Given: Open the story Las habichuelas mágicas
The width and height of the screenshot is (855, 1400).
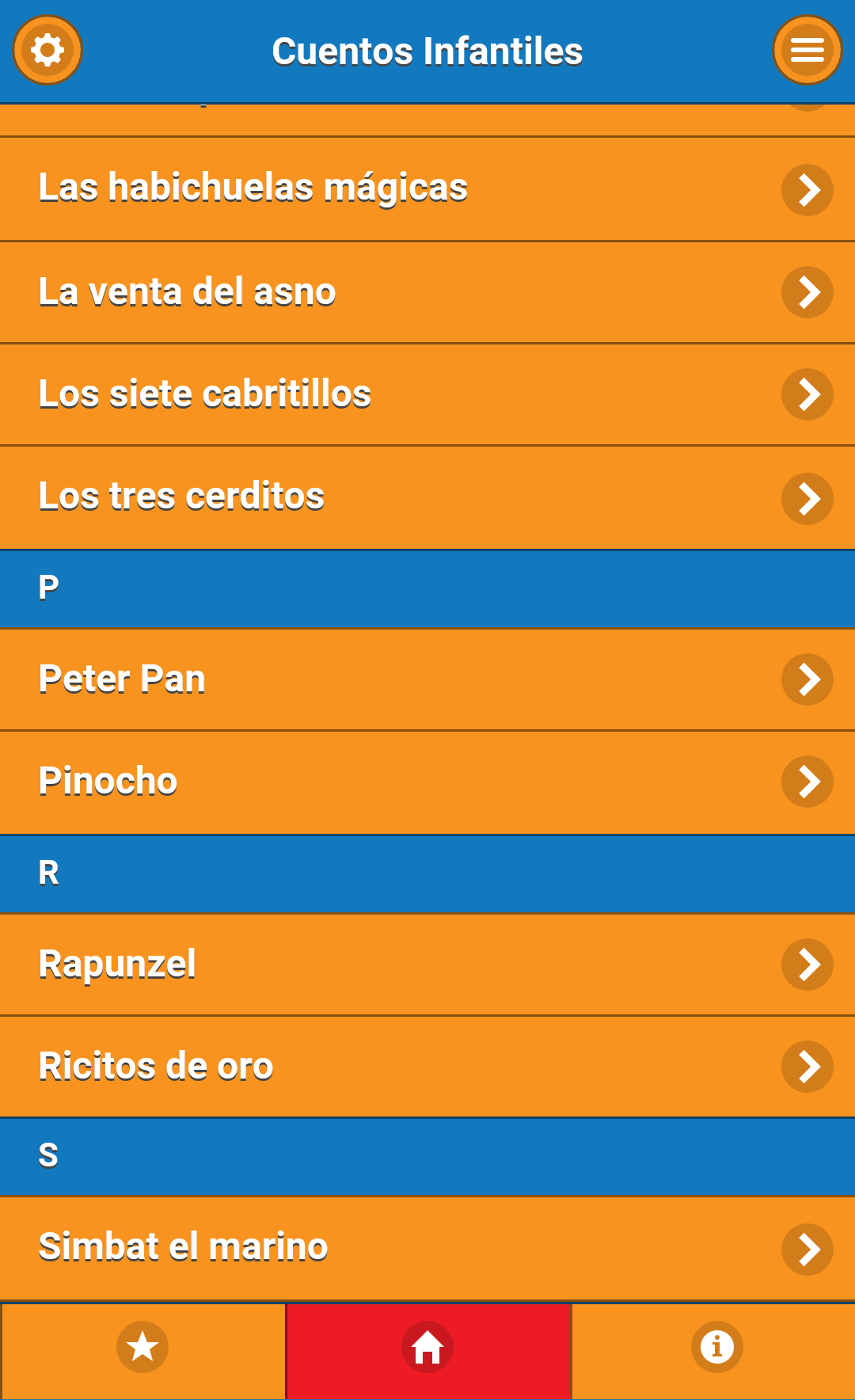Looking at the screenshot, I should [427, 188].
